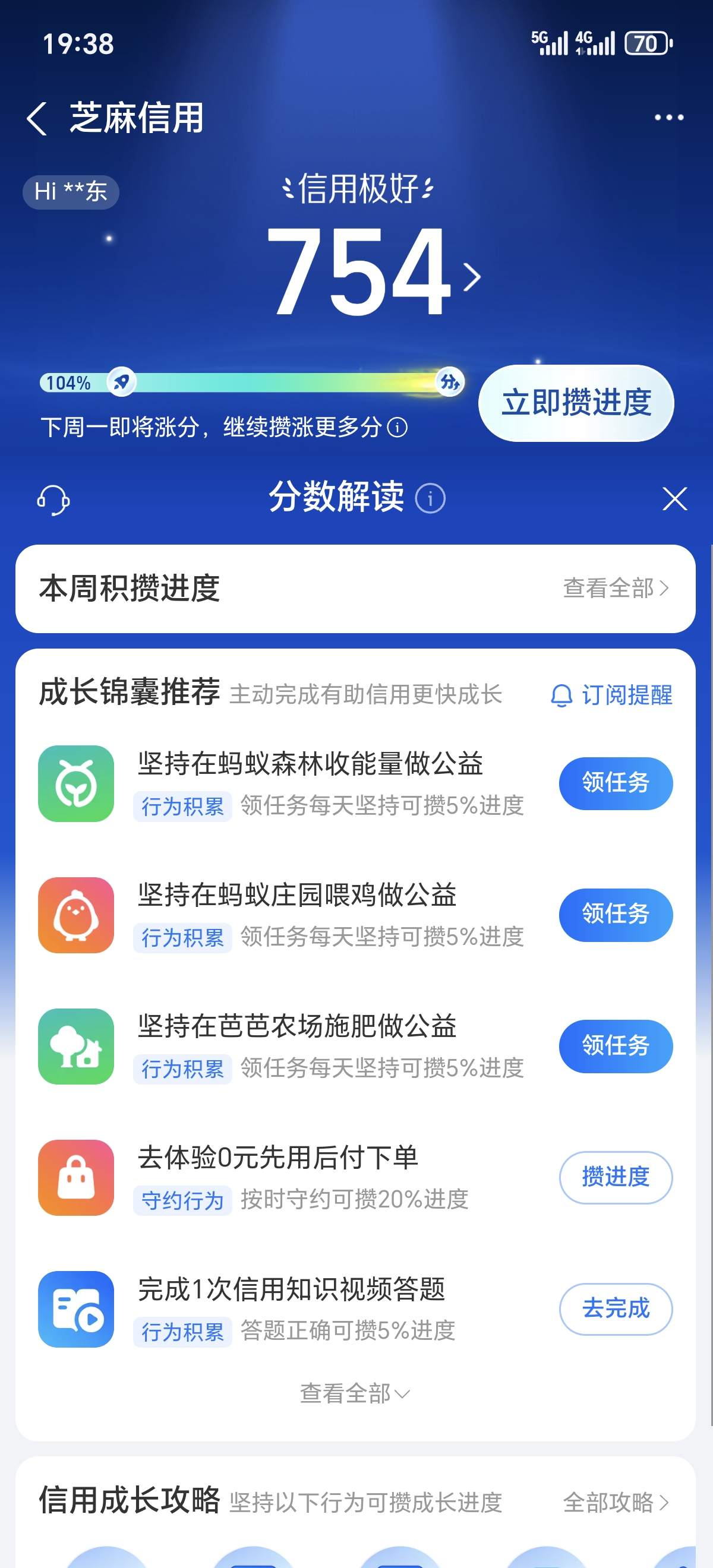Open the info icon beside 分数解读
Image resolution: width=713 pixels, height=1568 pixels.
pyautogui.click(x=430, y=499)
